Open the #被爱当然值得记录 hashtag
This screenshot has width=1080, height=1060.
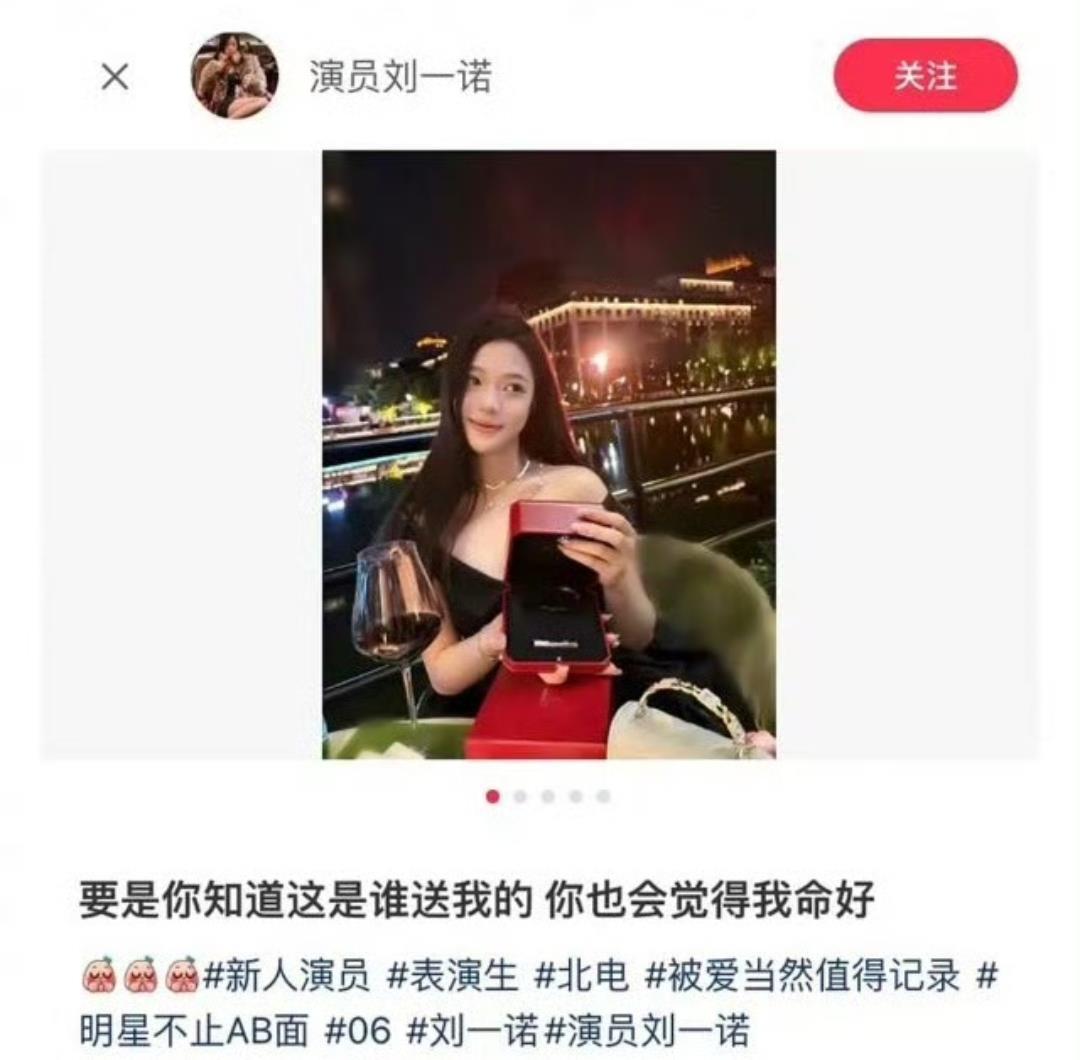click(x=802, y=976)
